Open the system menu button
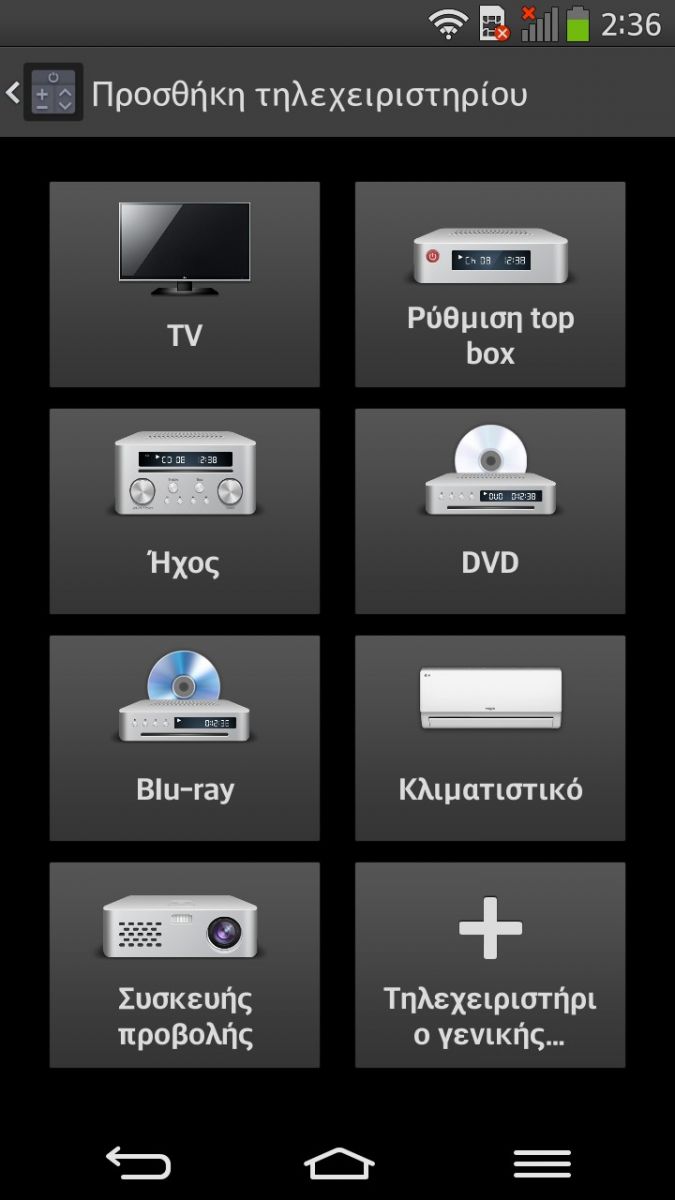675x1200 pixels. click(x=542, y=1163)
